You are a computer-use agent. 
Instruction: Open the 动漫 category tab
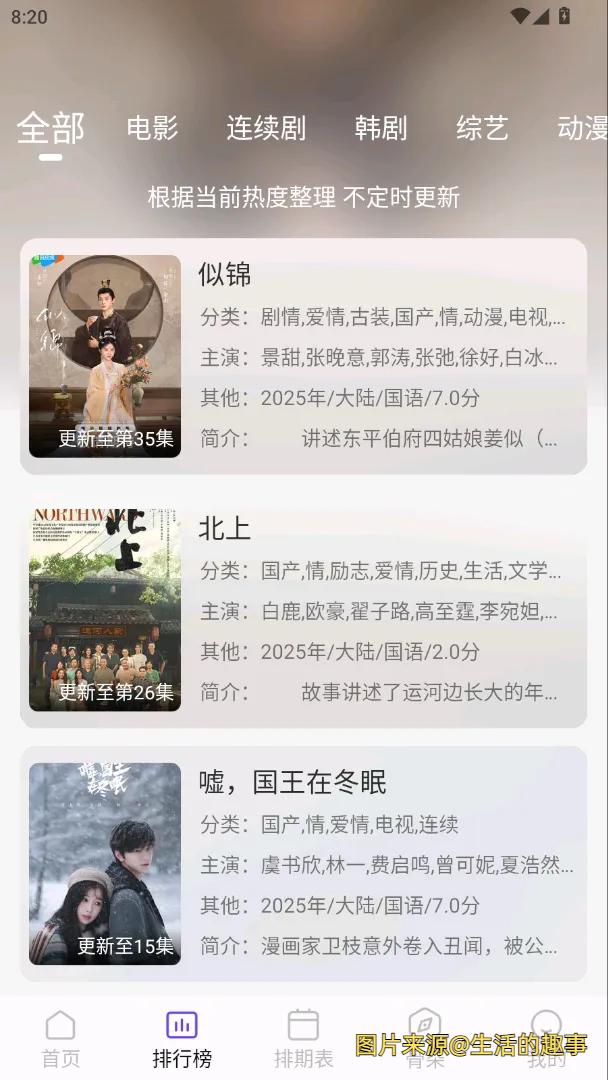pyautogui.click(x=582, y=128)
